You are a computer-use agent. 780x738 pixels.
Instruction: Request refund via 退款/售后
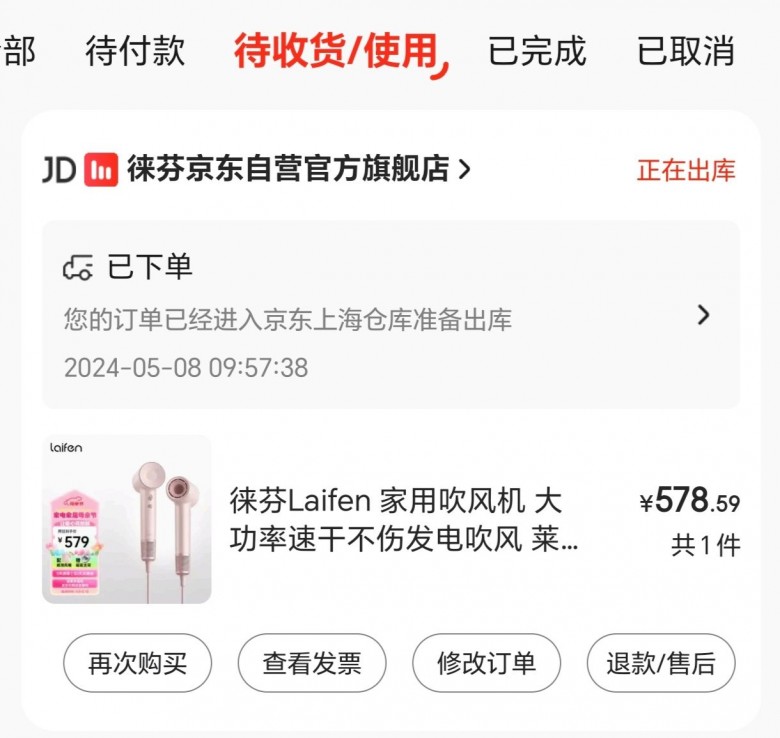click(x=660, y=663)
